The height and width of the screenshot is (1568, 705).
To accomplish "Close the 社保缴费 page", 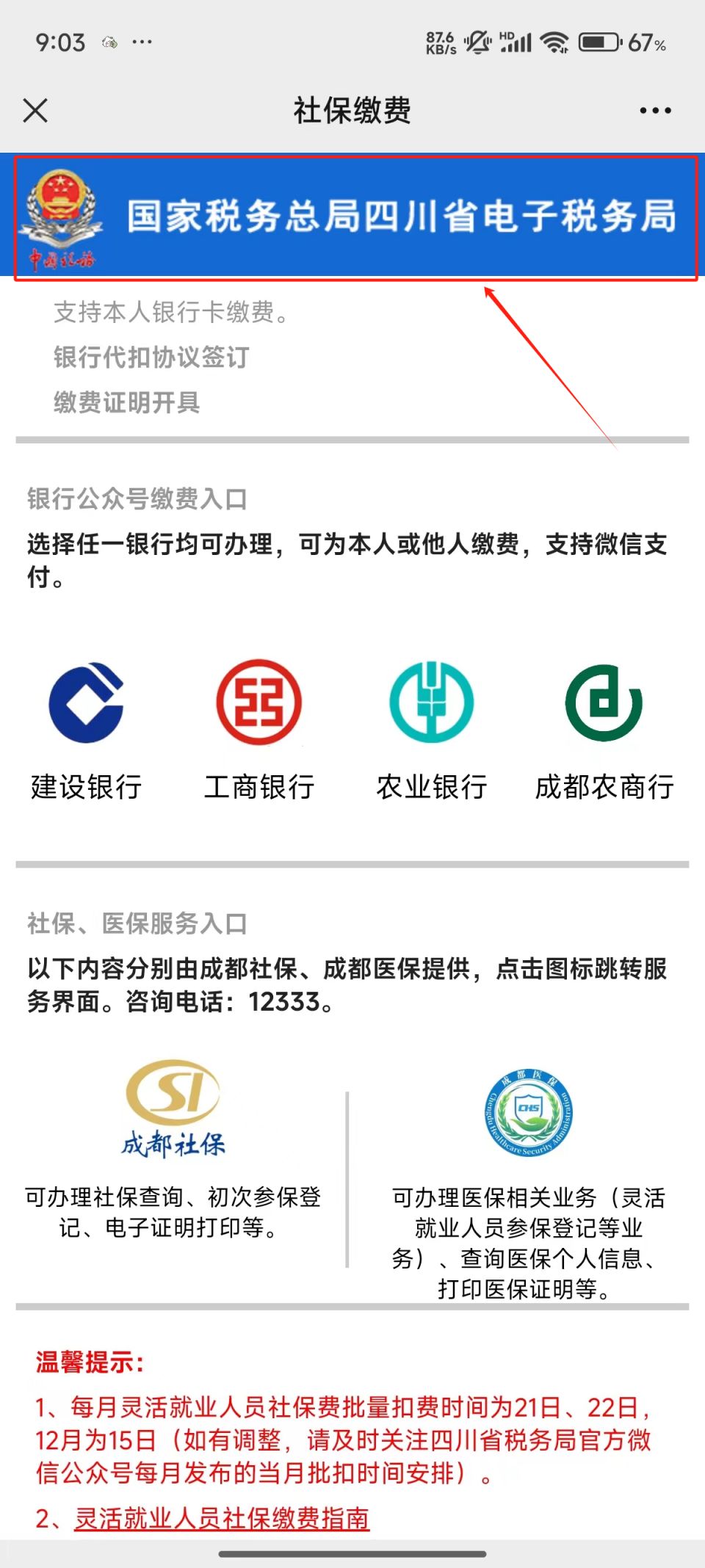I will 33,110.
